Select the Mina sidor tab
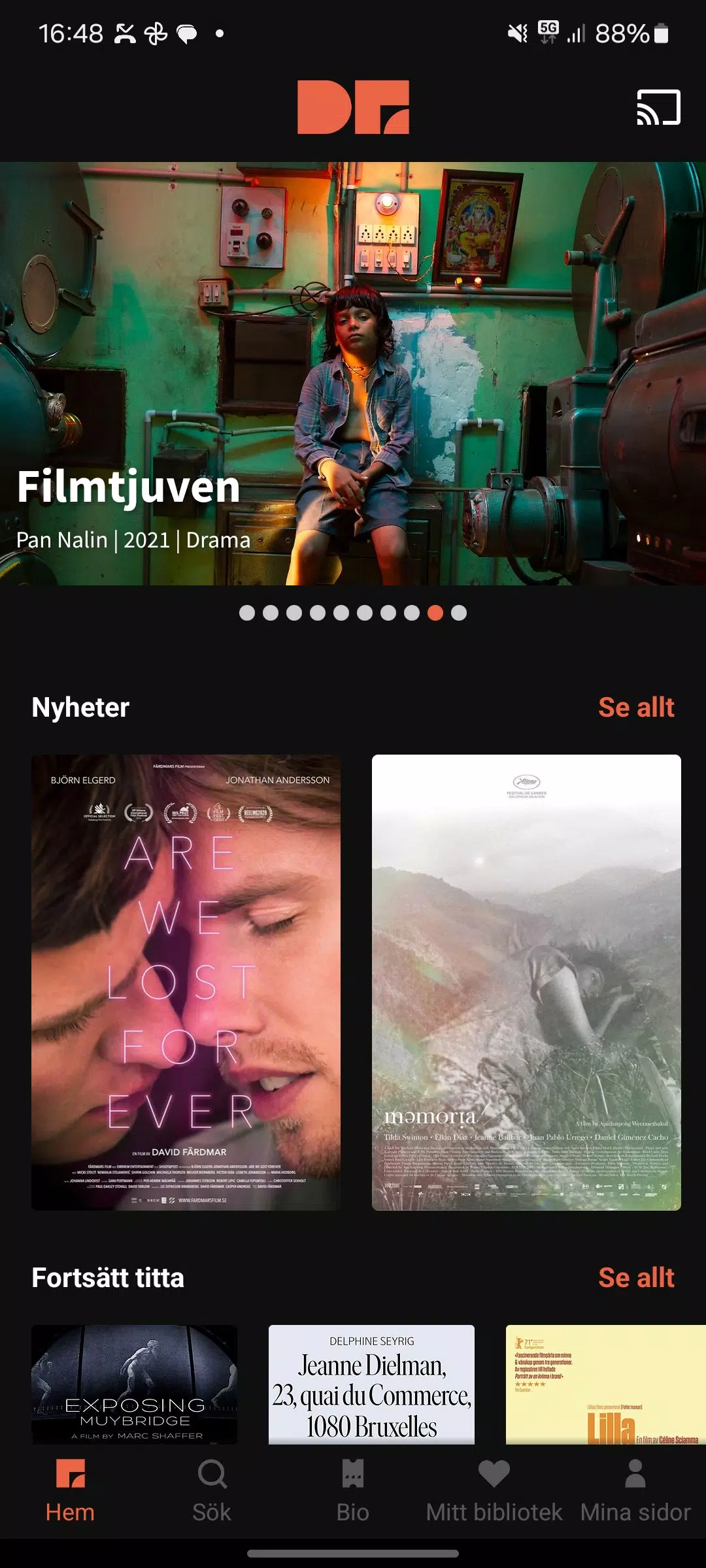 point(635,1490)
